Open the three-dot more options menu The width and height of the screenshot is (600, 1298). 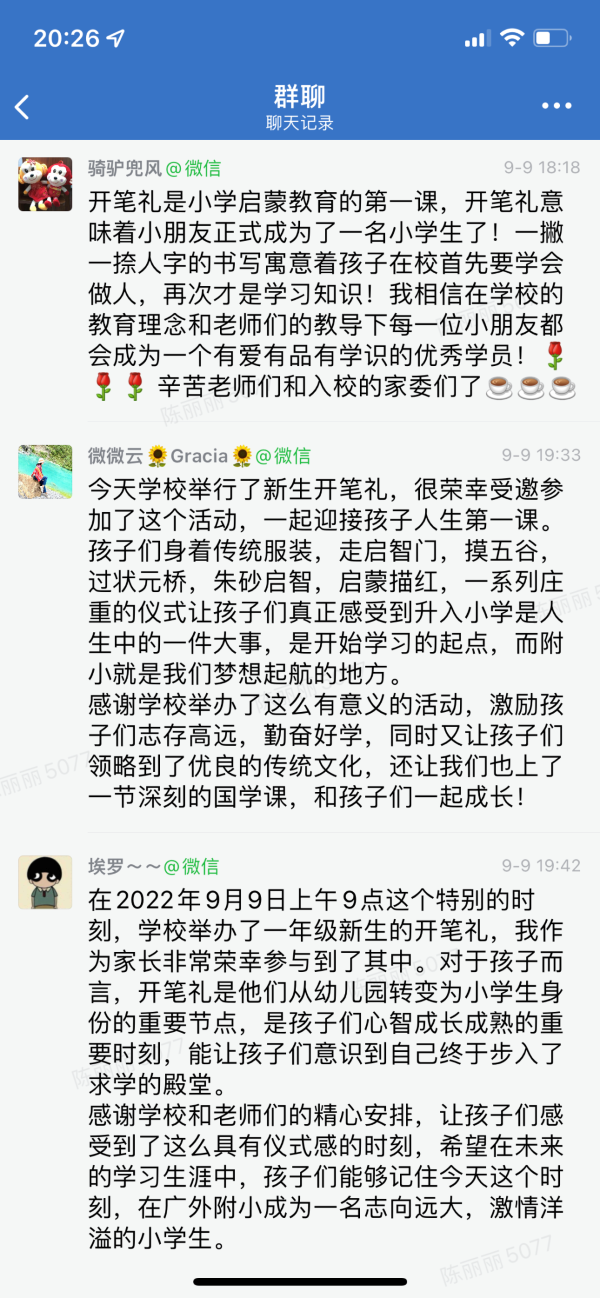556,106
